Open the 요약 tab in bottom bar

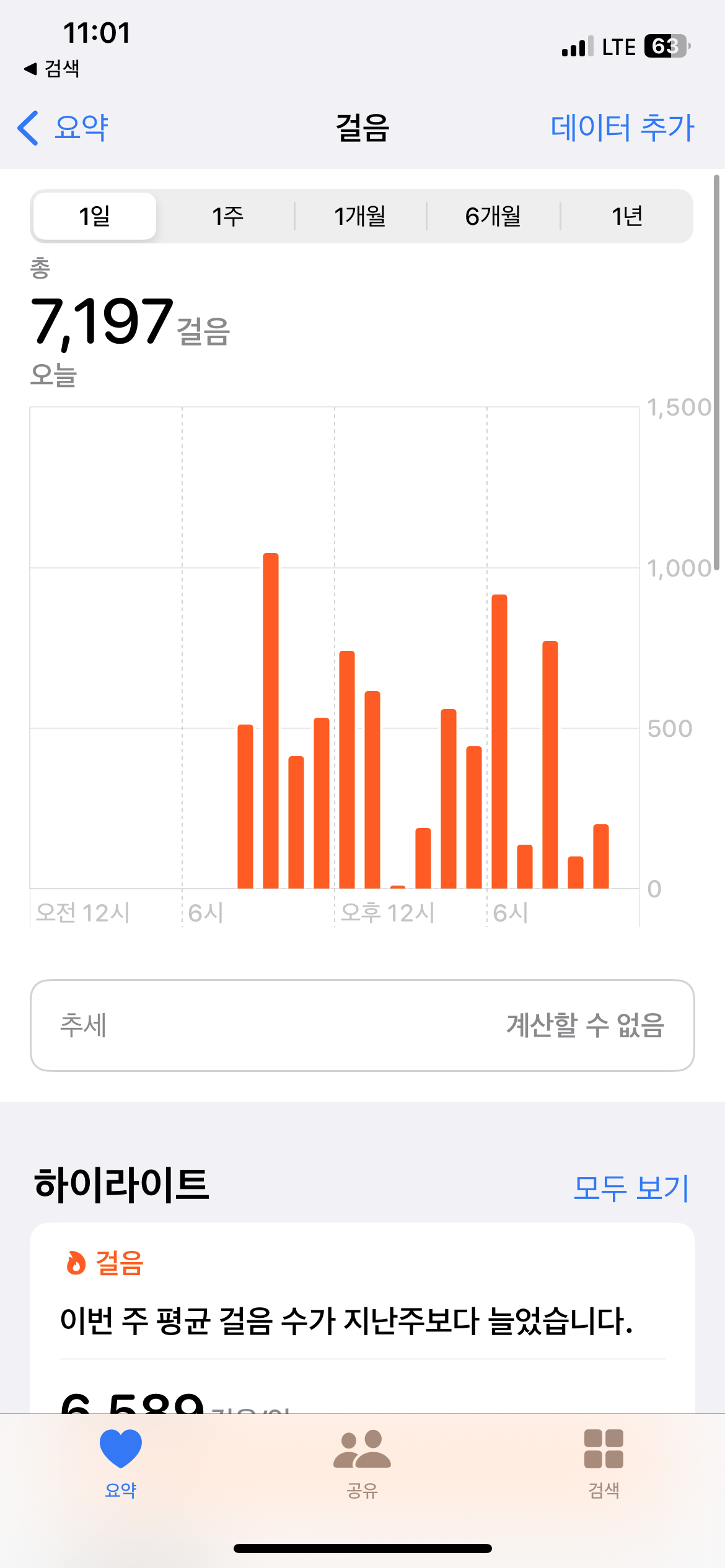(x=121, y=1463)
